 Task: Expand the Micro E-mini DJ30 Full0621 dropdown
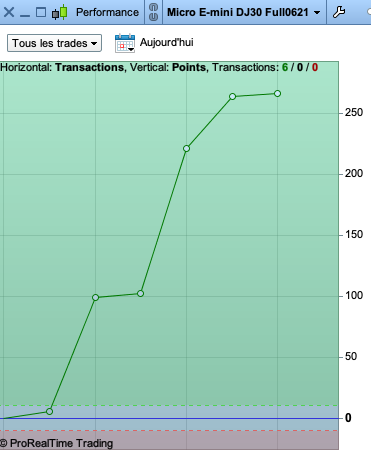tap(244, 12)
